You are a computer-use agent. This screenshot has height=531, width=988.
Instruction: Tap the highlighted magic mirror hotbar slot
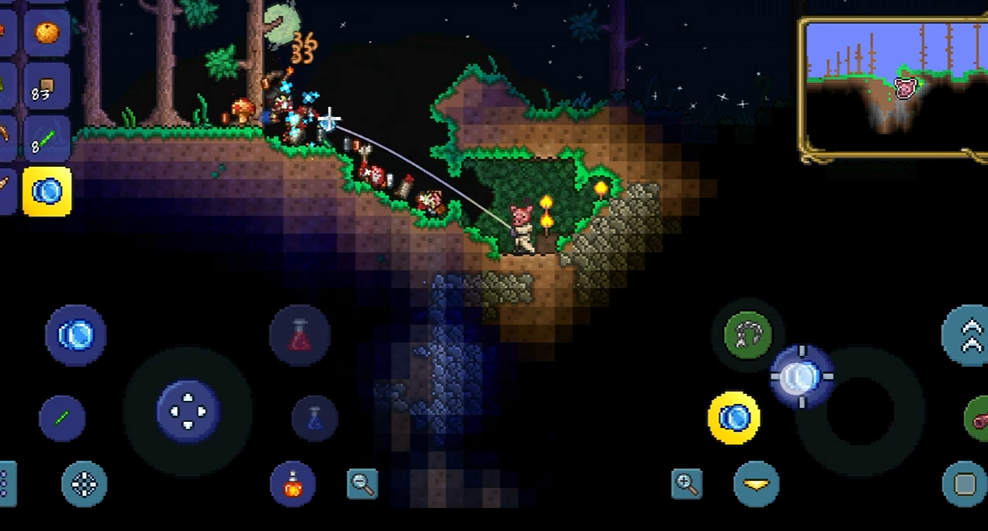coord(46,191)
